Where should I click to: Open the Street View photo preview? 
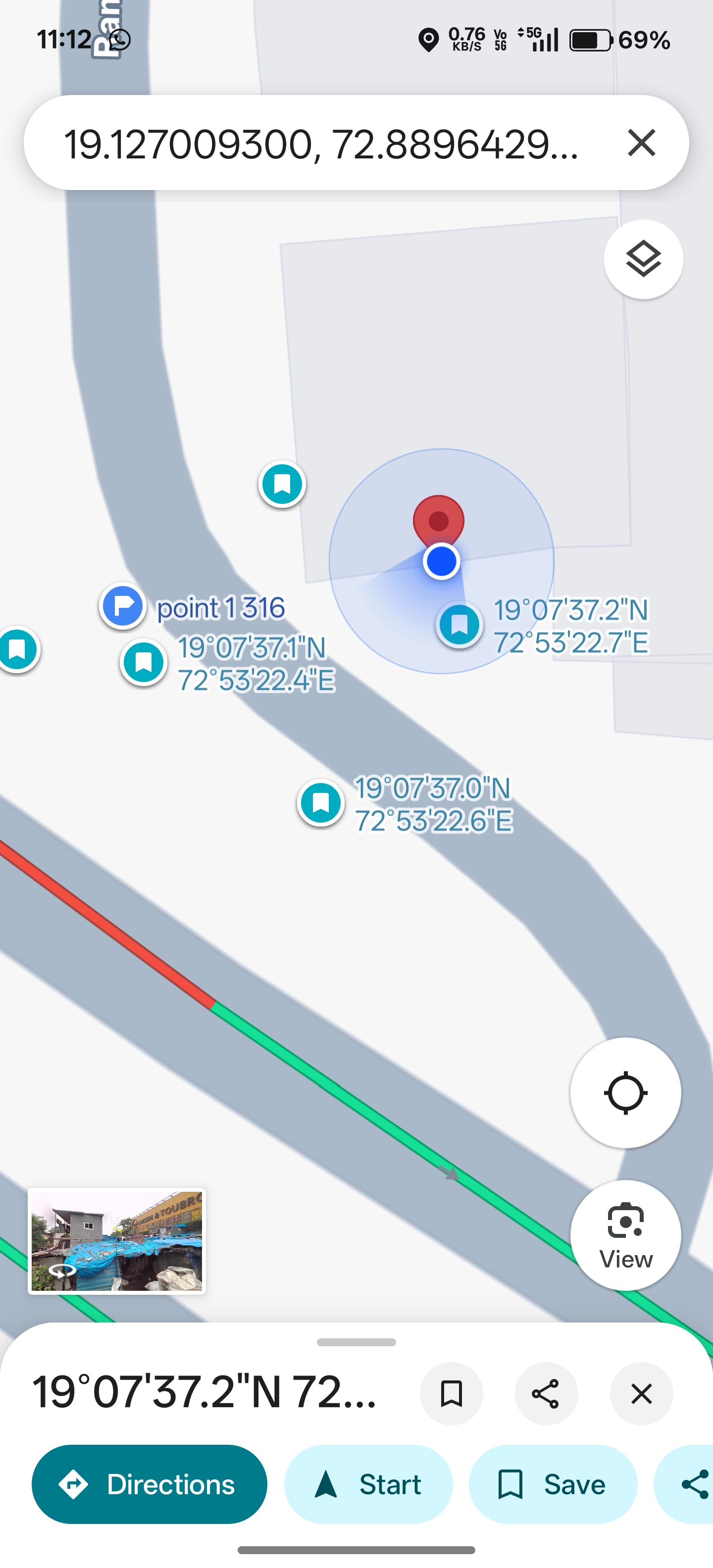point(117,1240)
